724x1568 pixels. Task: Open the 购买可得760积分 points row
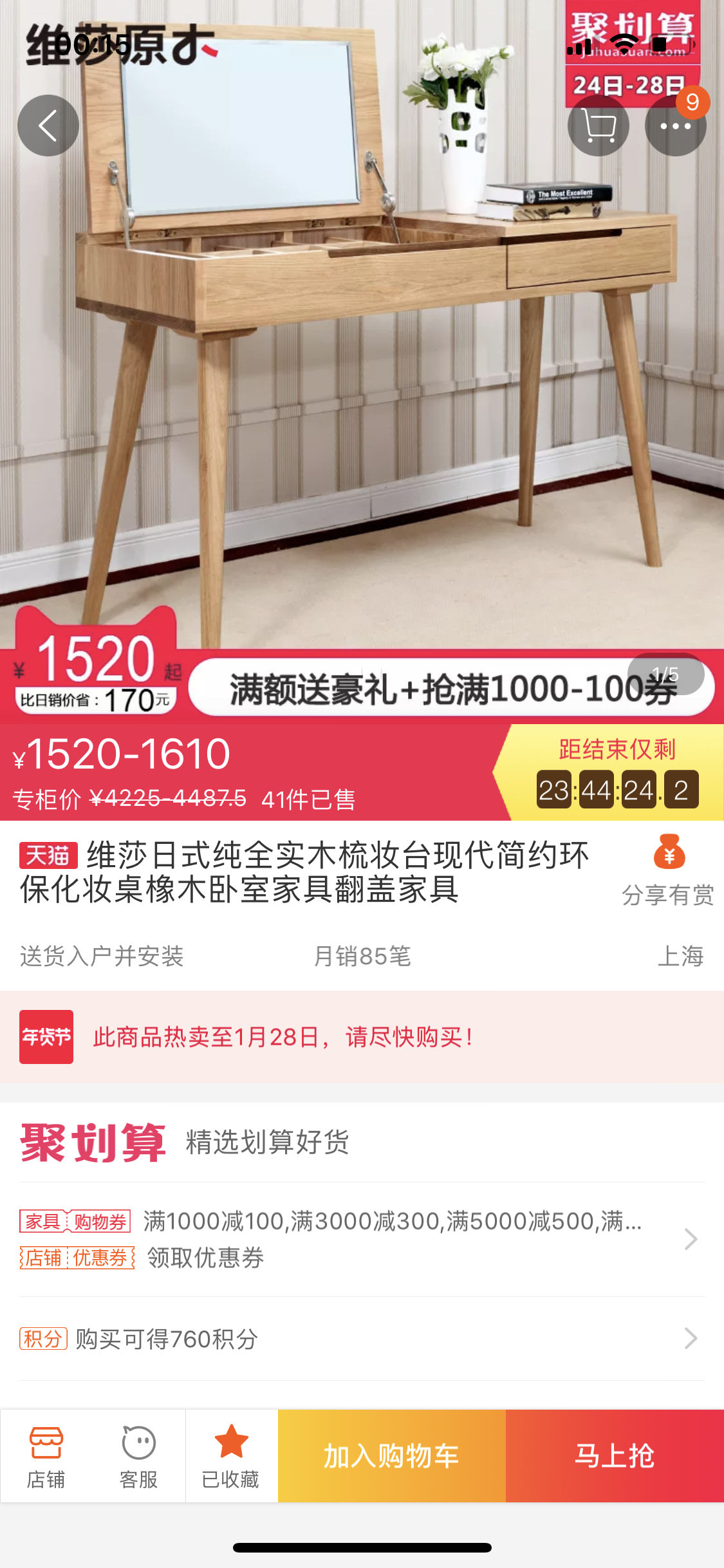(362, 1339)
